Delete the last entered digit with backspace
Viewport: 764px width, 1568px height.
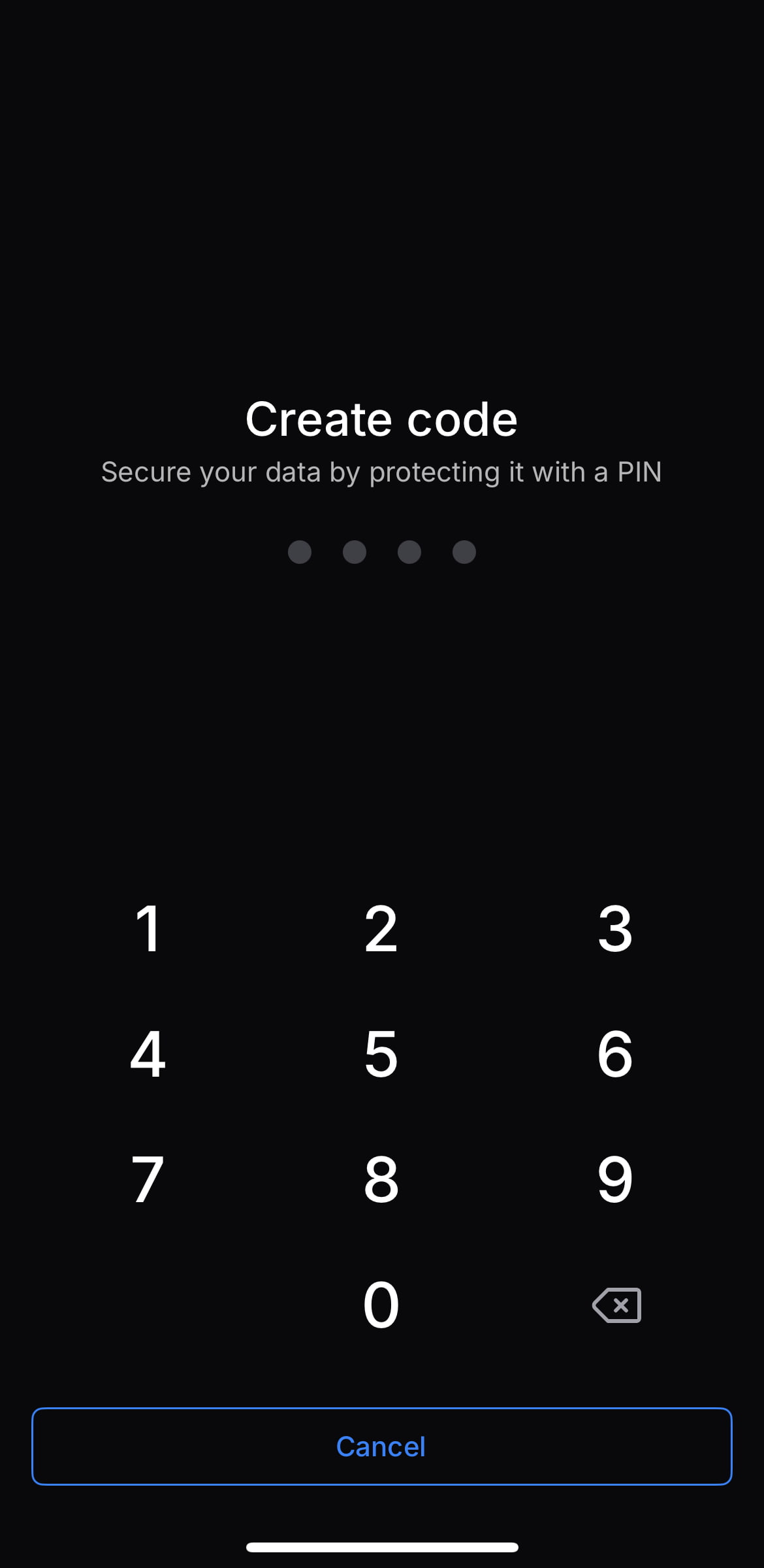[616, 1305]
